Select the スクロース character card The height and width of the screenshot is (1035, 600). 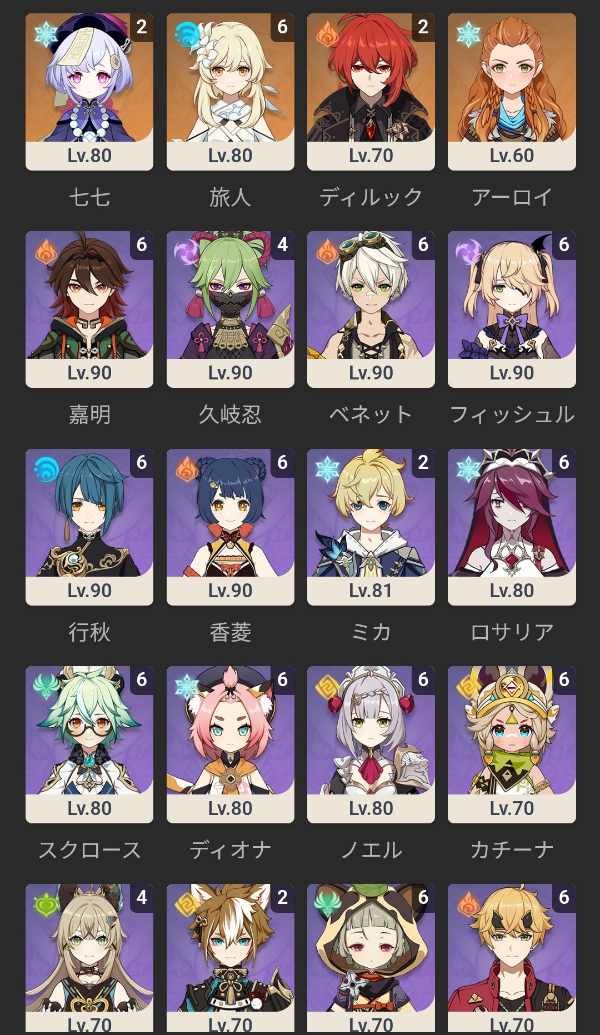coord(89,745)
